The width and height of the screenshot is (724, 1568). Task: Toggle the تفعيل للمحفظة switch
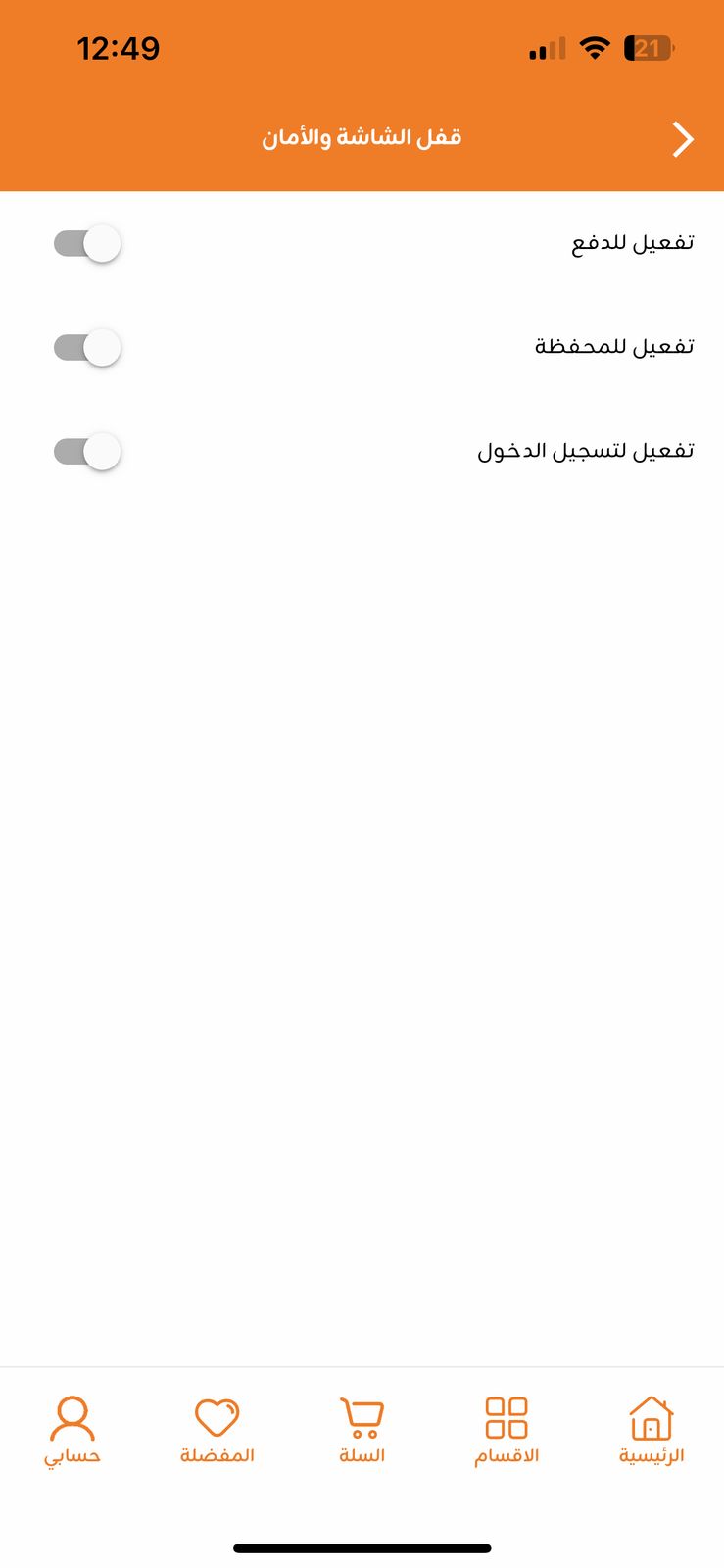(x=87, y=347)
